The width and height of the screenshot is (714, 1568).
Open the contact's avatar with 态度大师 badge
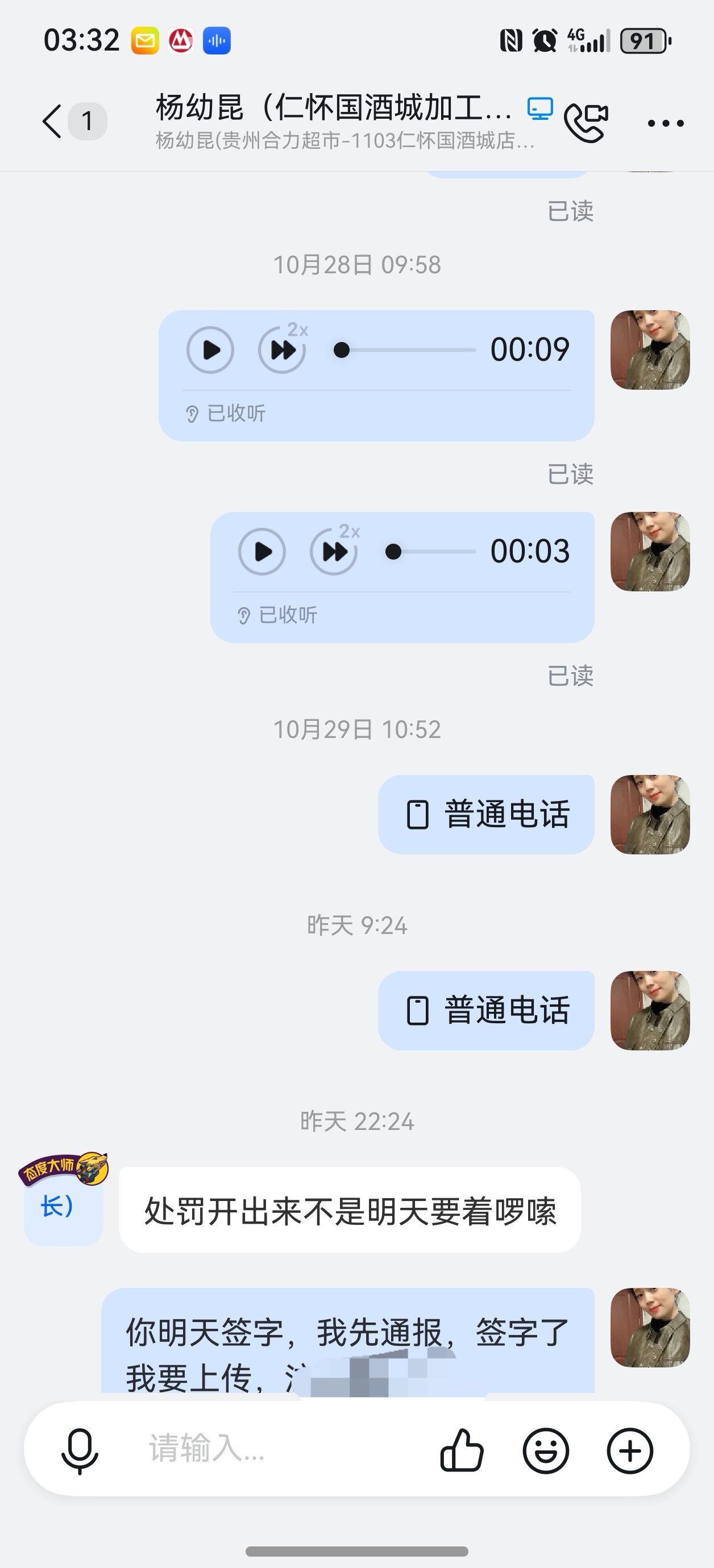coord(63,1205)
